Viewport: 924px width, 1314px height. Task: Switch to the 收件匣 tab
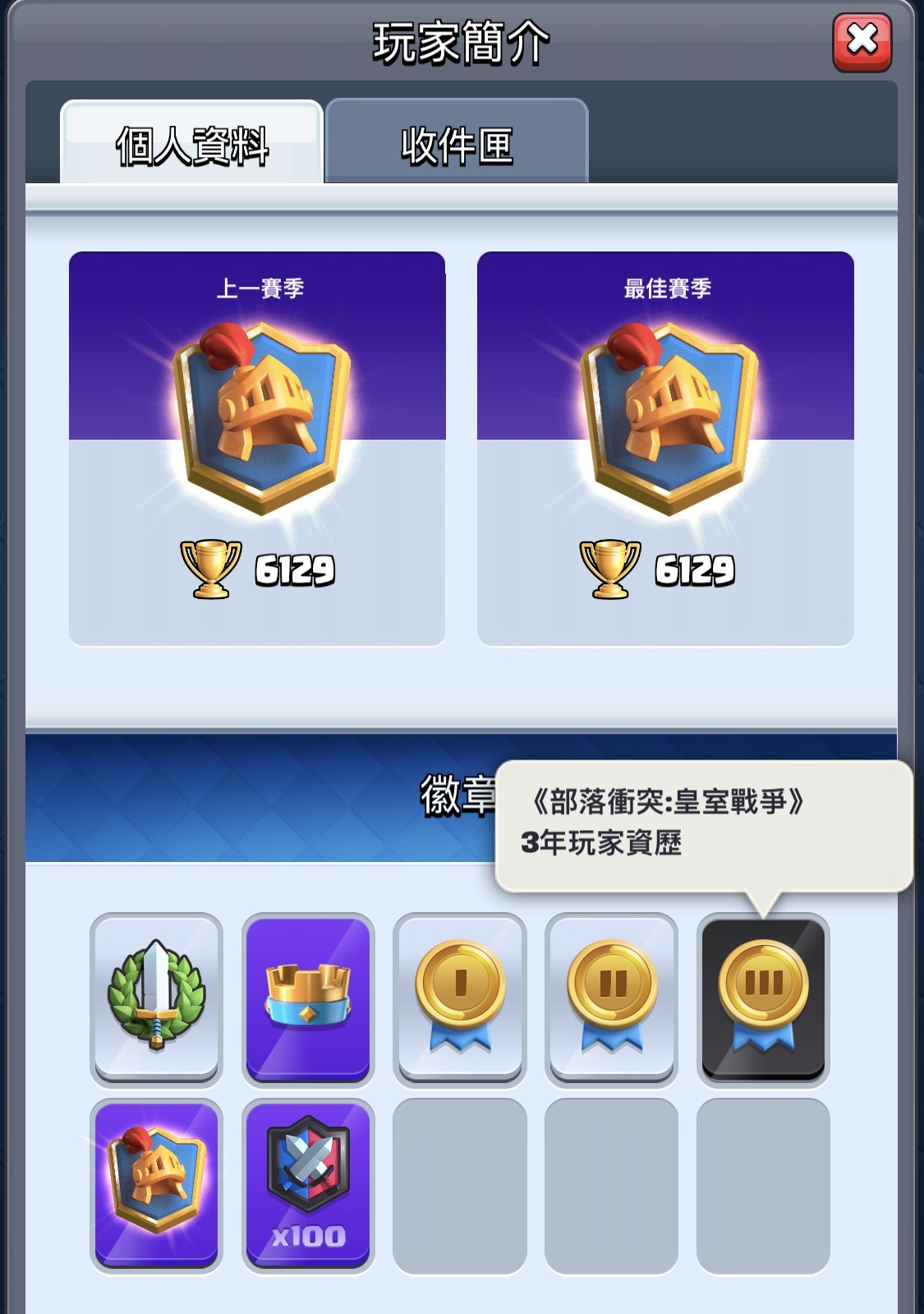457,144
